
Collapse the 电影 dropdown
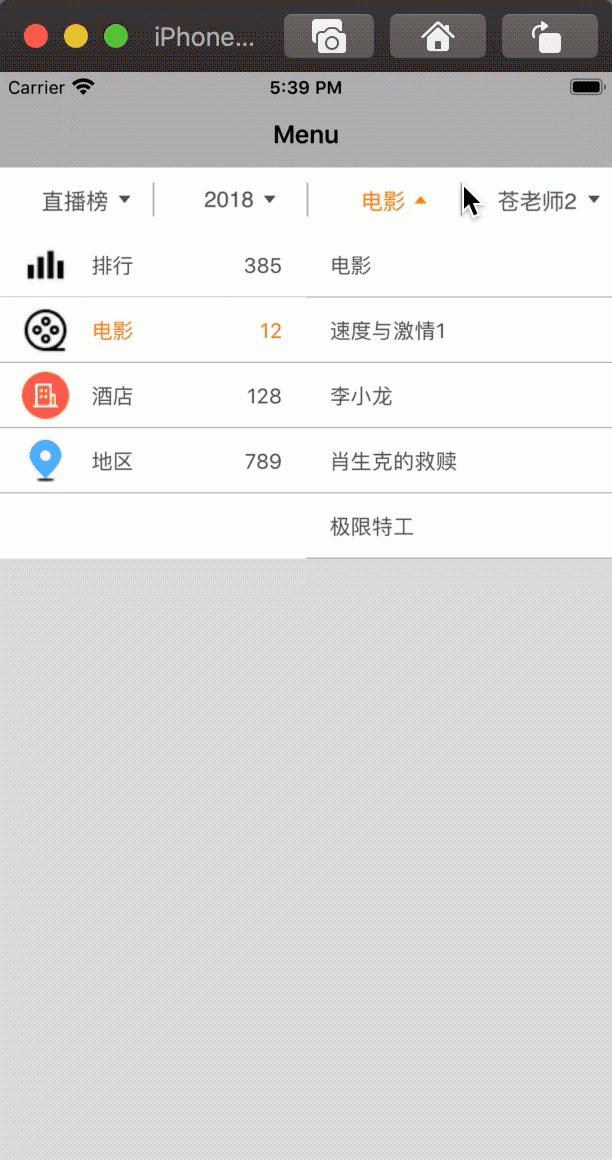pos(393,201)
